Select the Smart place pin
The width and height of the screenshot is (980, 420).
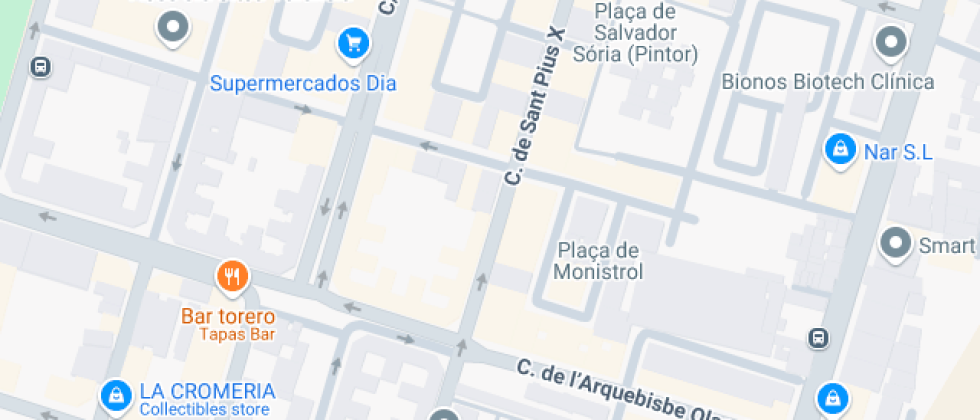(897, 243)
